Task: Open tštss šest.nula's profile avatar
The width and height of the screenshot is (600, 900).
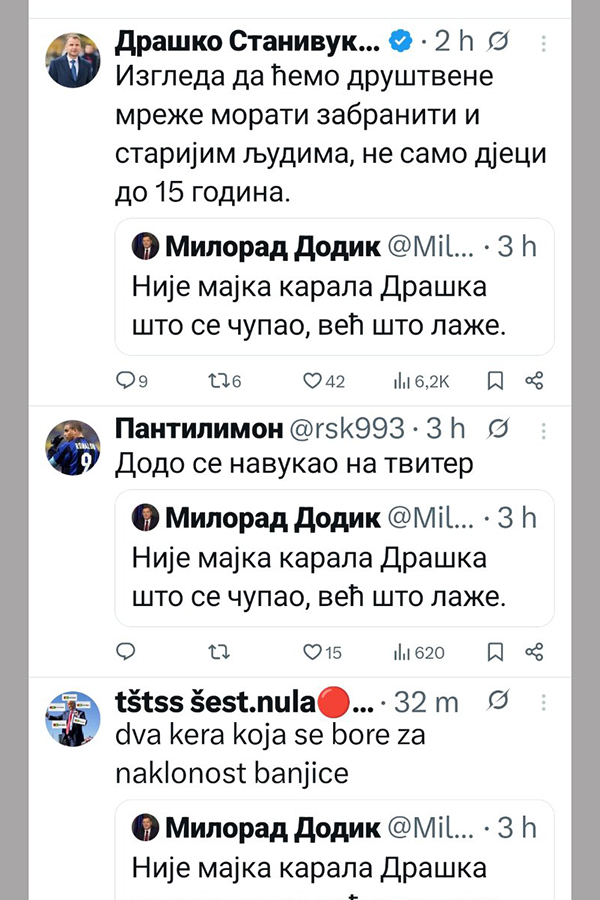Action: (74, 718)
